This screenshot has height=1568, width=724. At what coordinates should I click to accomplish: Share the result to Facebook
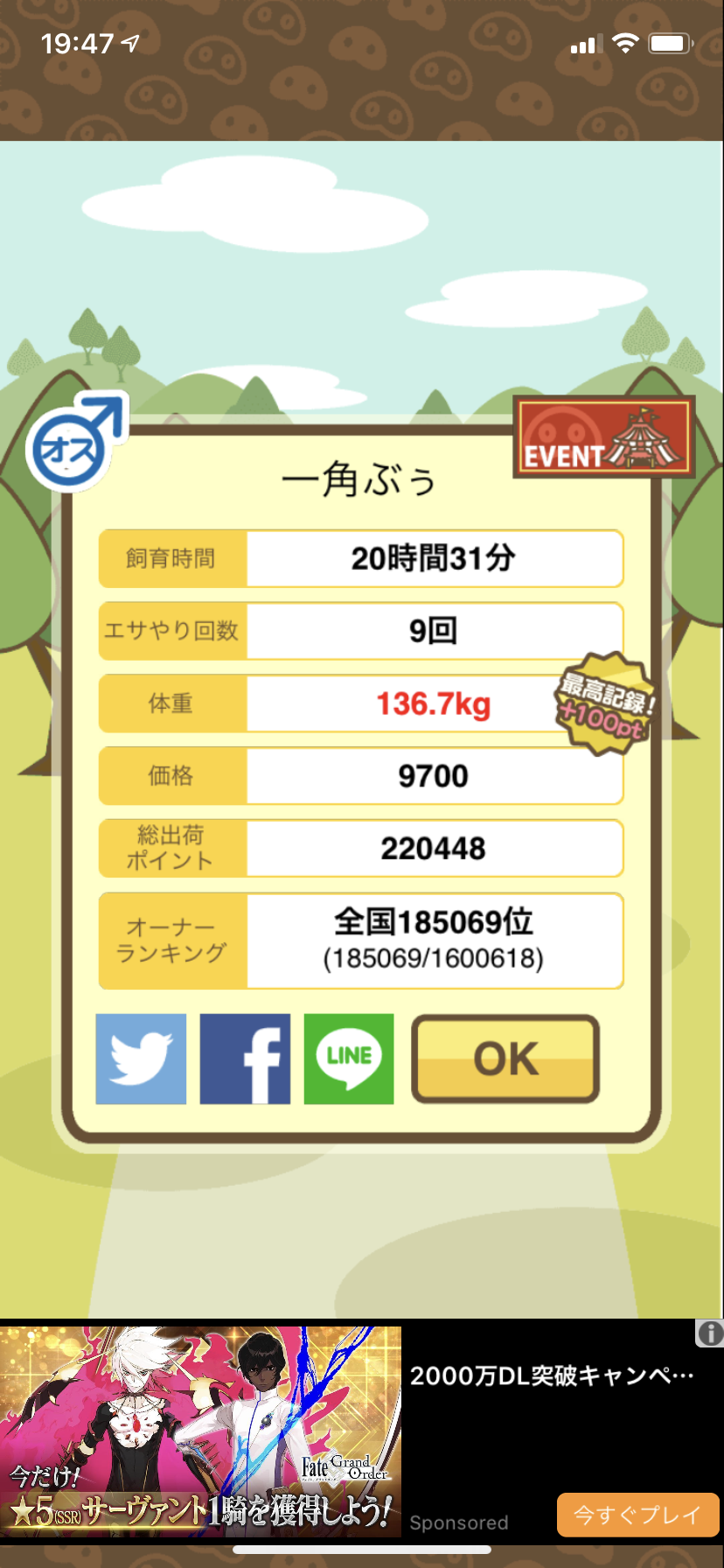[245, 1059]
